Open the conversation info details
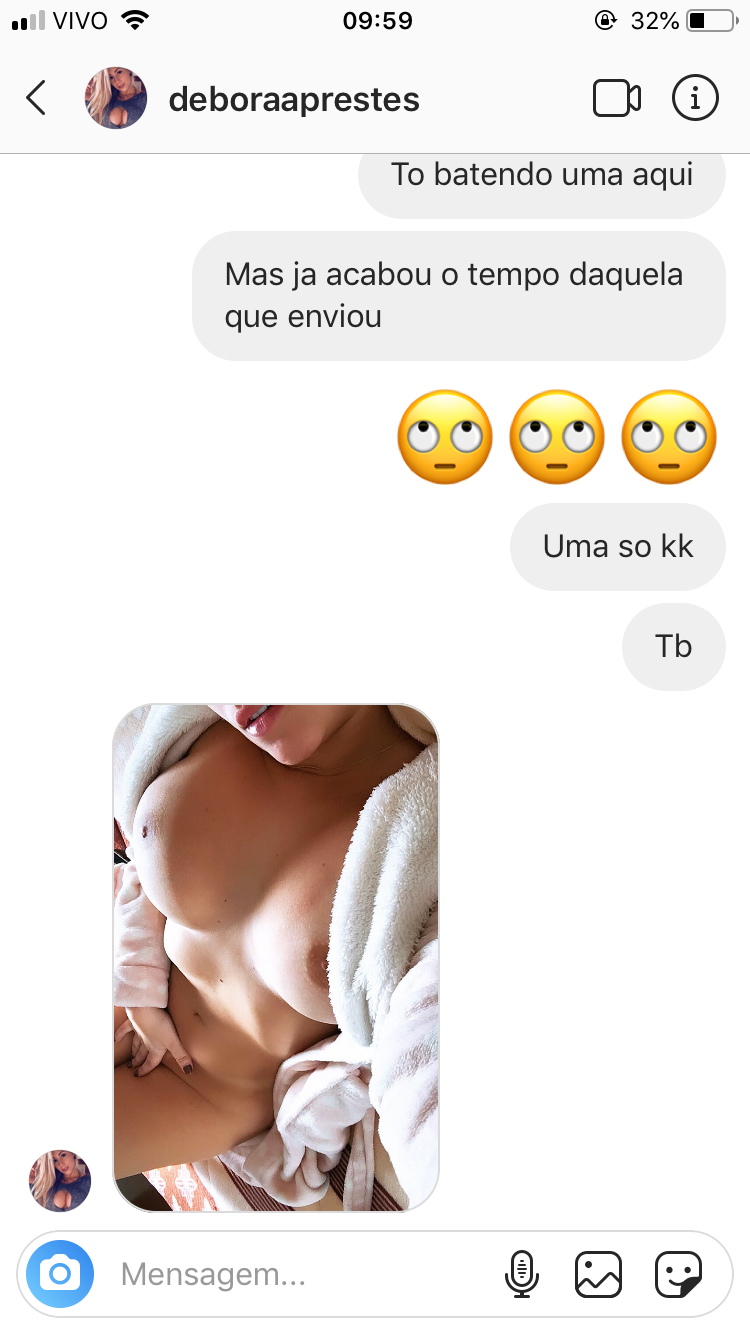The image size is (750, 1334). coord(695,98)
